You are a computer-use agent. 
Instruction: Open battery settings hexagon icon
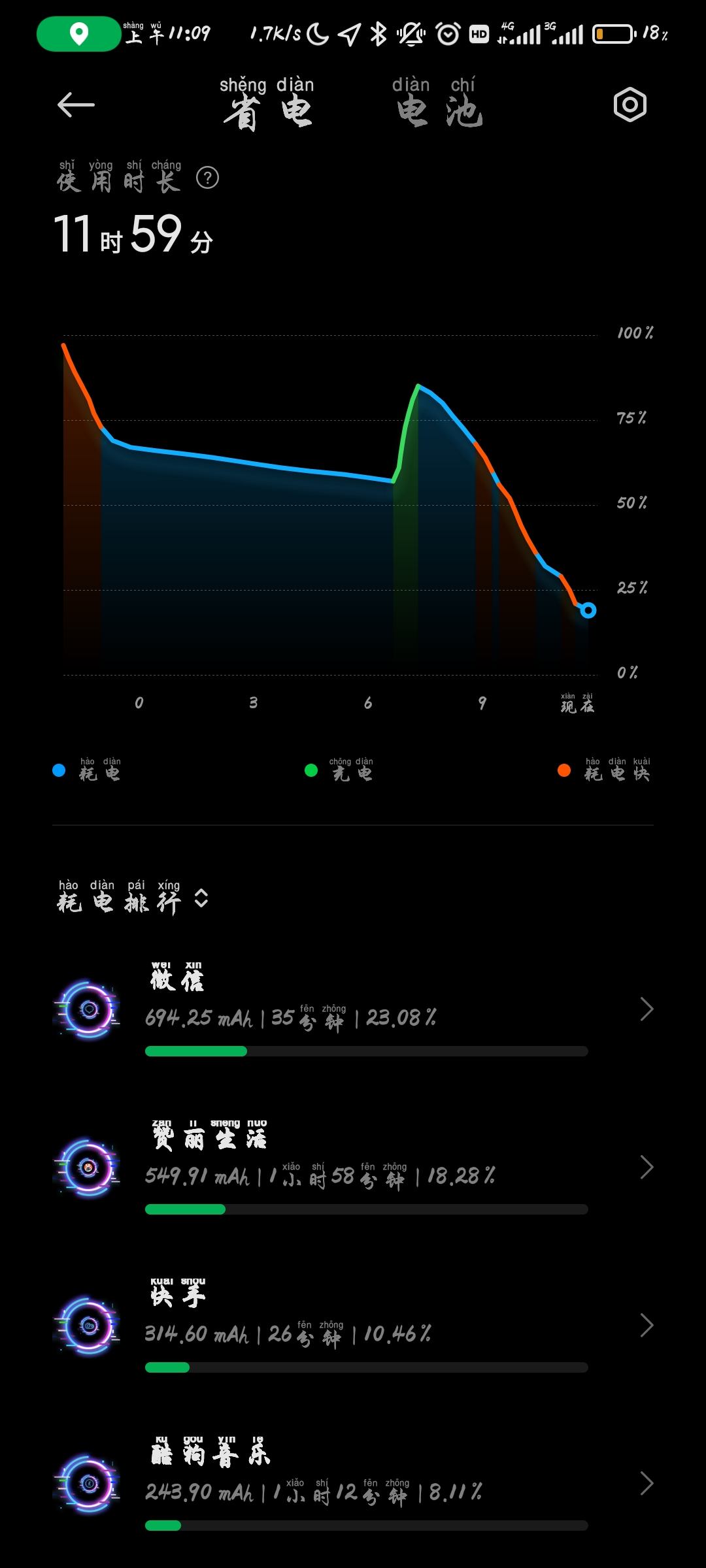(630, 105)
